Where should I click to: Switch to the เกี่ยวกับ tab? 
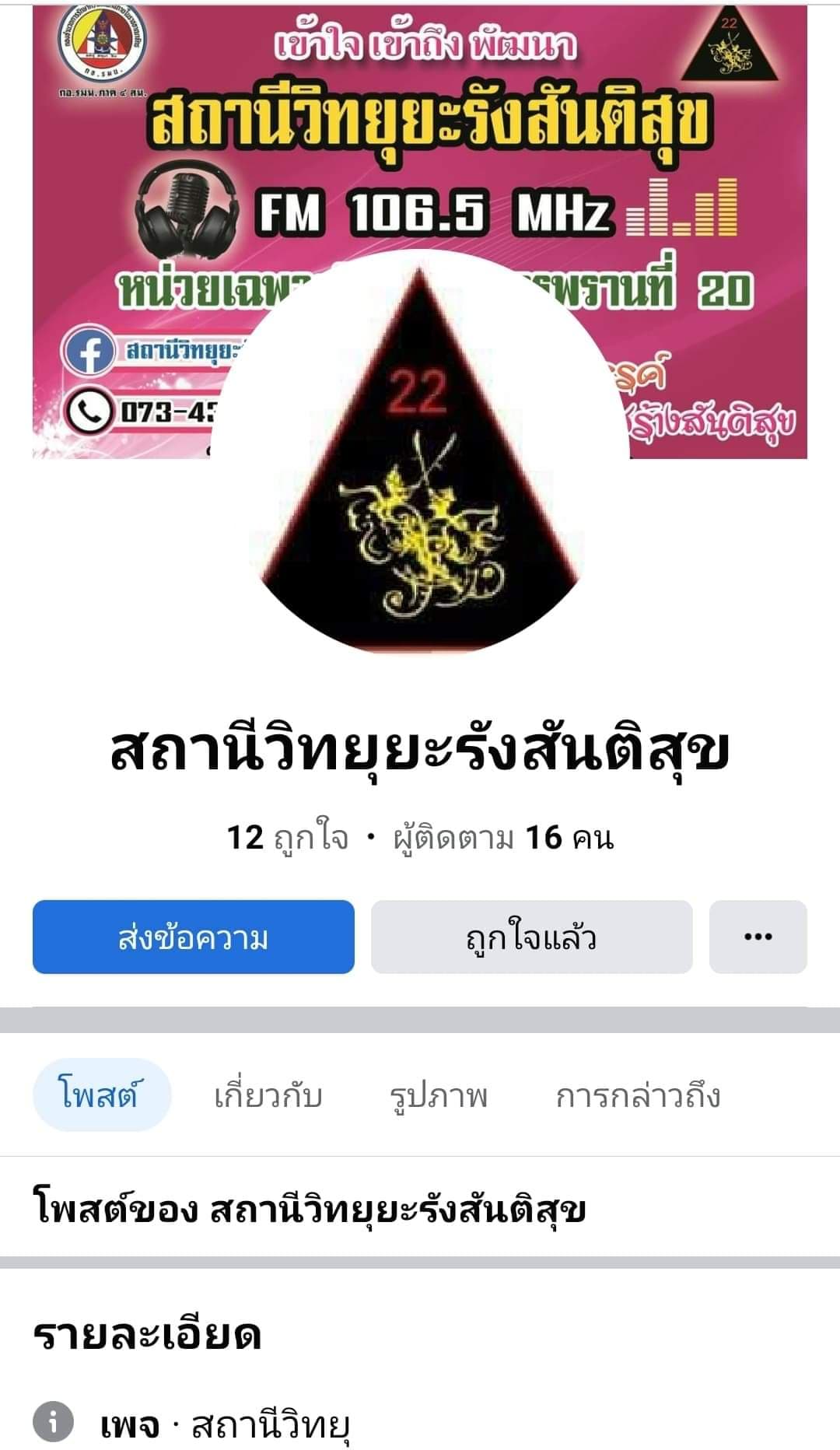point(268,1095)
